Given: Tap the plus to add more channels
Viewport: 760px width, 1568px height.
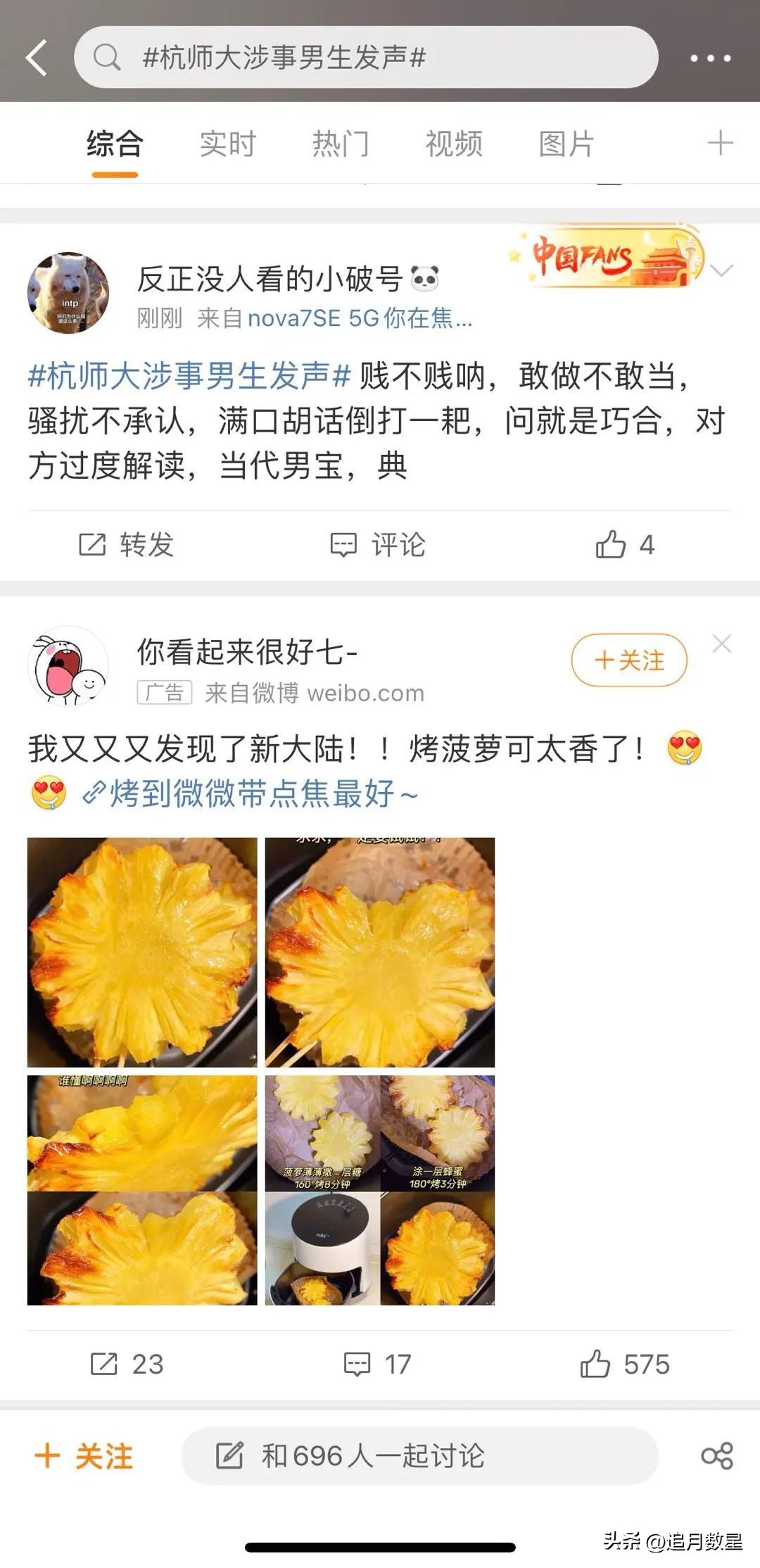Looking at the screenshot, I should point(719,143).
